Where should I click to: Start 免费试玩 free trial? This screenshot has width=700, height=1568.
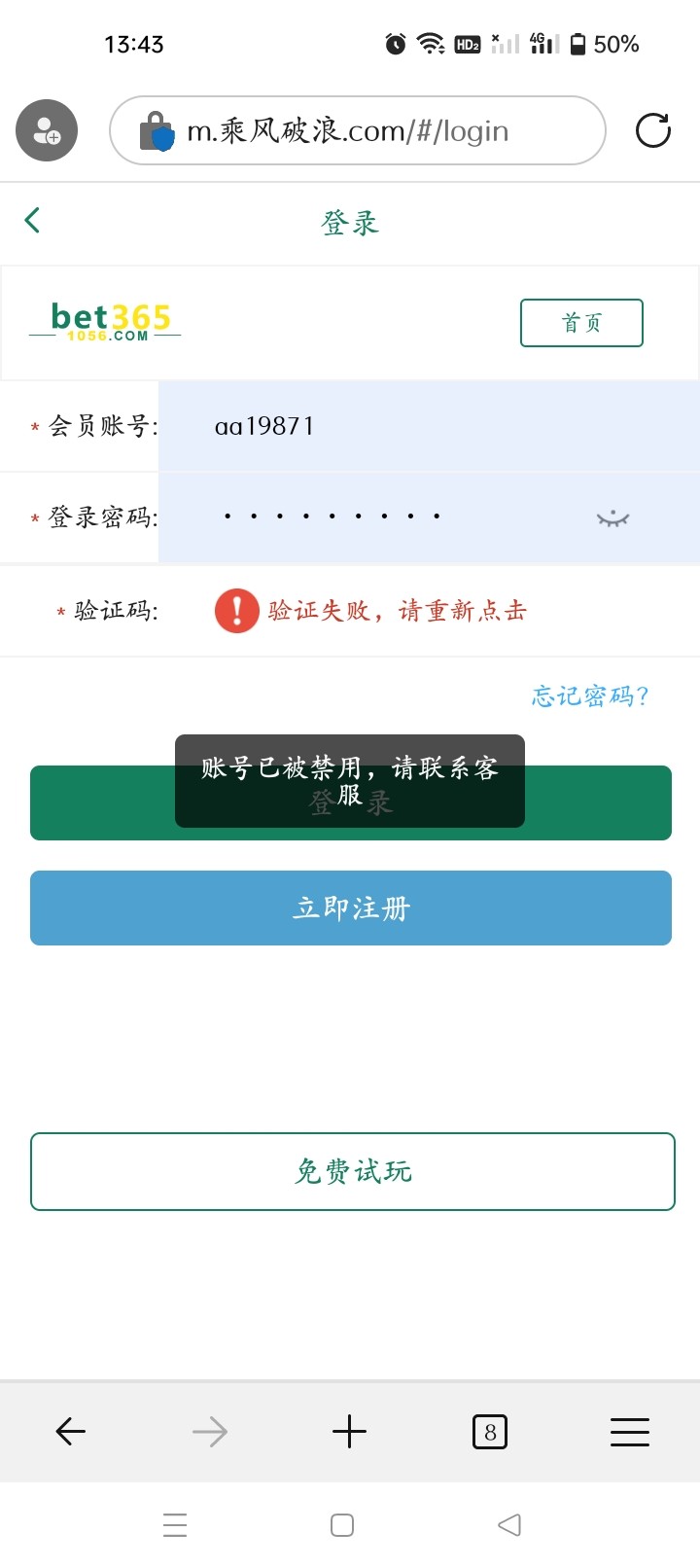(352, 1171)
